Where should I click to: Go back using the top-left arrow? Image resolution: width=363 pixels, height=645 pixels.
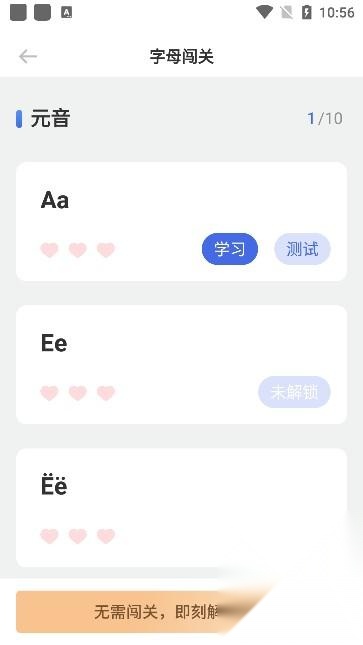coord(28,56)
